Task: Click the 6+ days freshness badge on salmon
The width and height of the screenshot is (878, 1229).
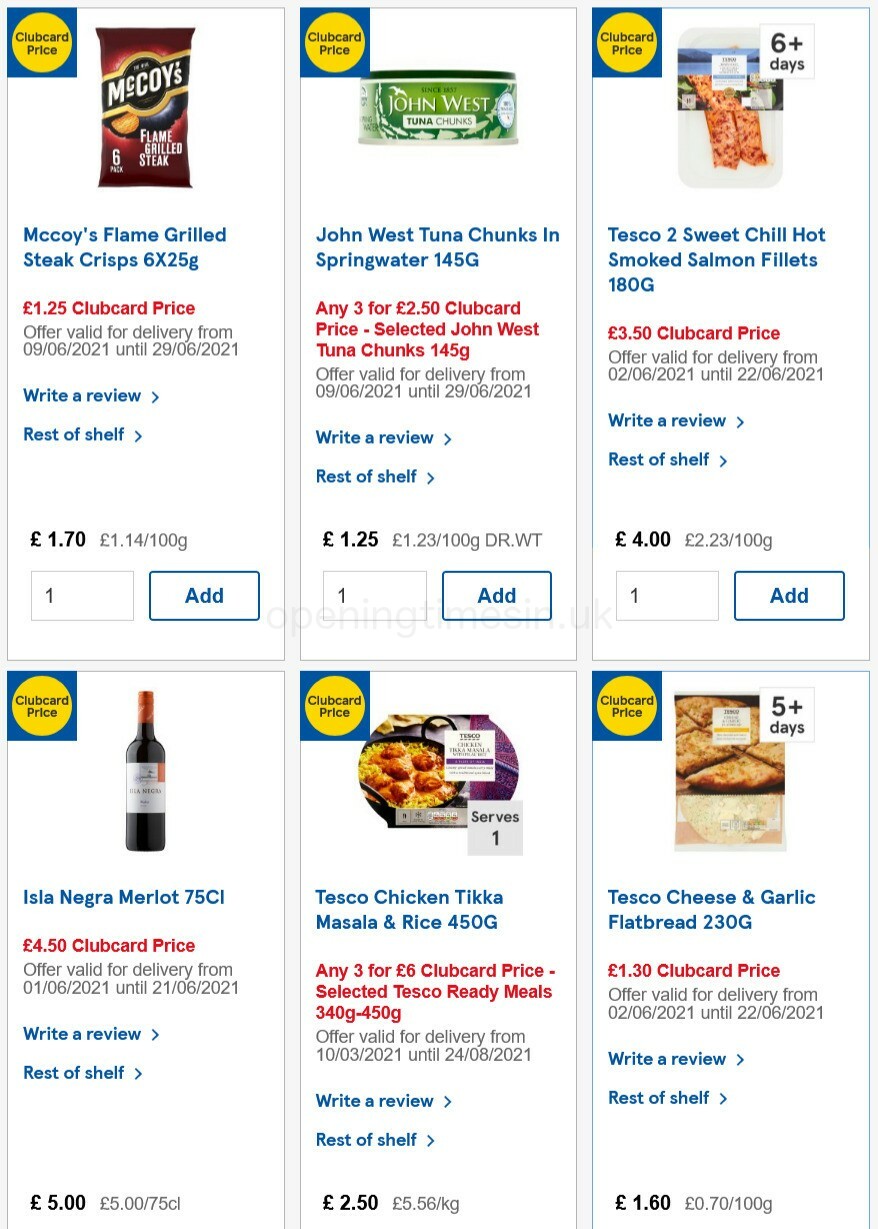Action: coord(786,50)
